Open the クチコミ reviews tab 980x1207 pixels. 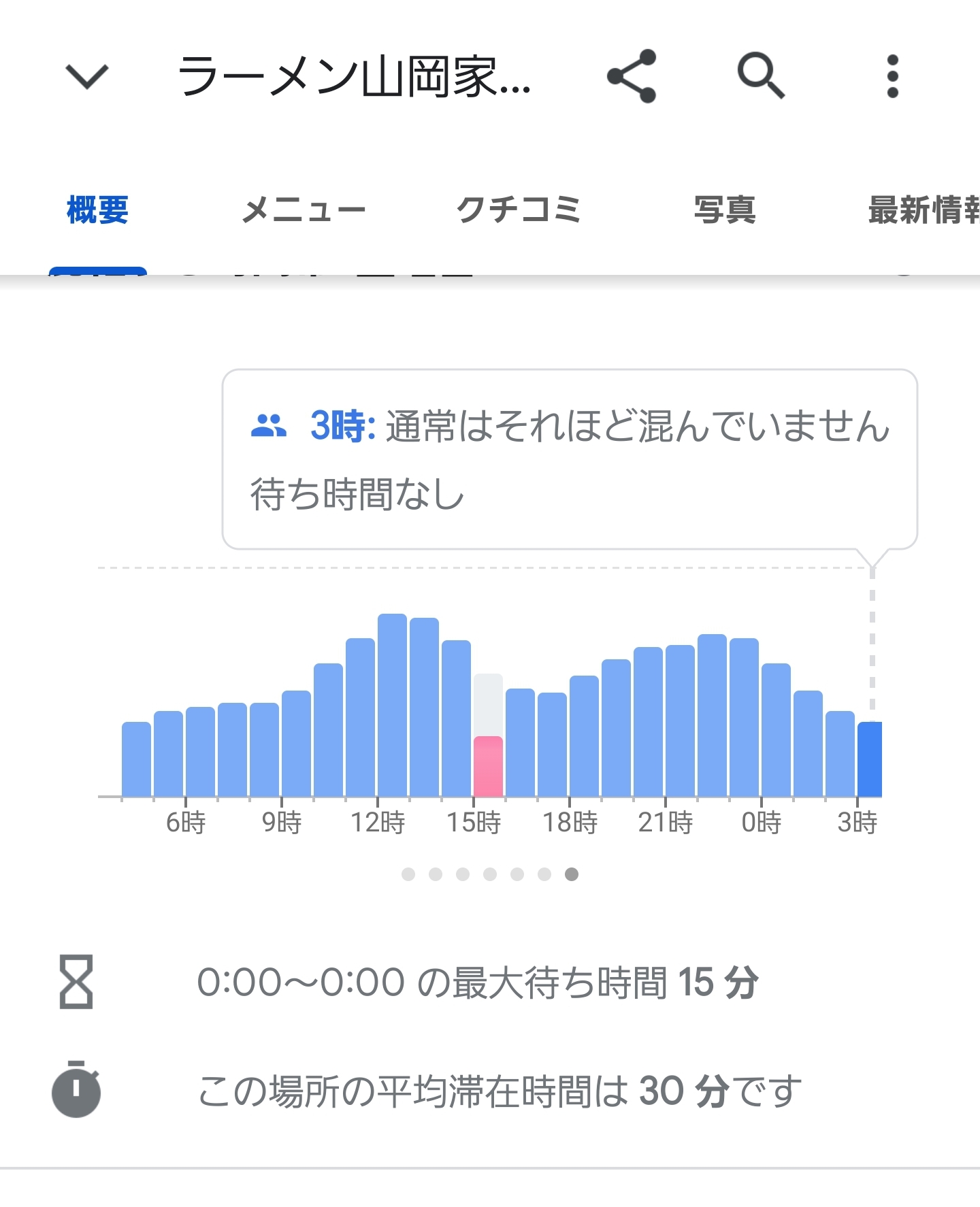pyautogui.click(x=518, y=210)
